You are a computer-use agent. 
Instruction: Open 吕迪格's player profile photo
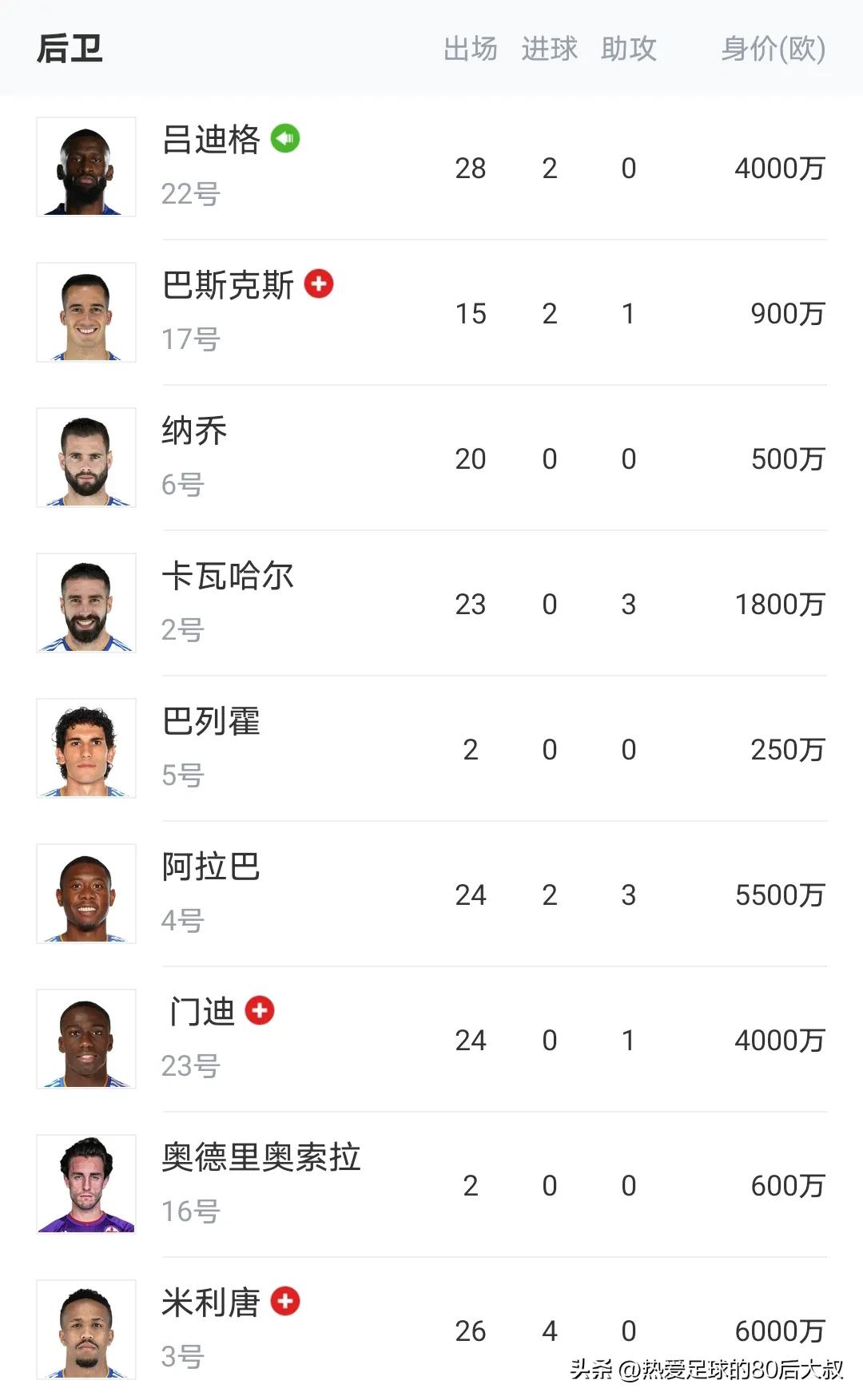[x=86, y=165]
